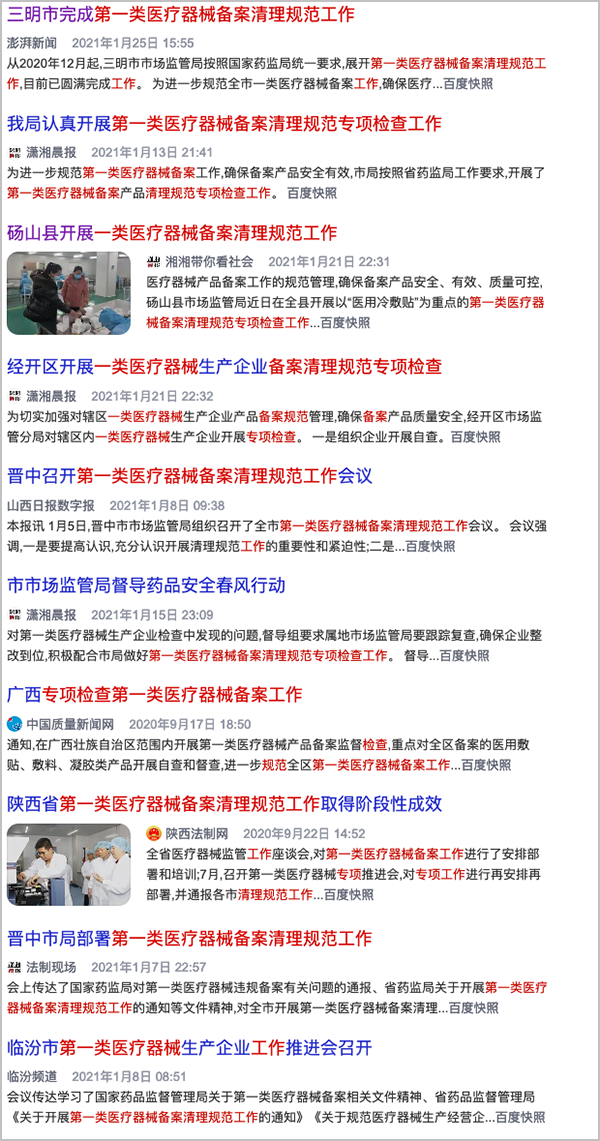Open 晋中市局部署第一类医疗器械备案清理规范工作 headline
This screenshot has height=1141, width=600.
(x=190, y=938)
